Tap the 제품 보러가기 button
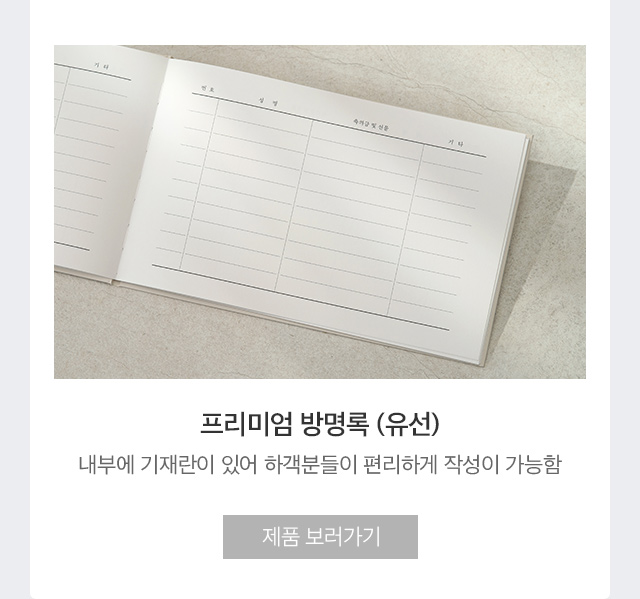 (320, 536)
